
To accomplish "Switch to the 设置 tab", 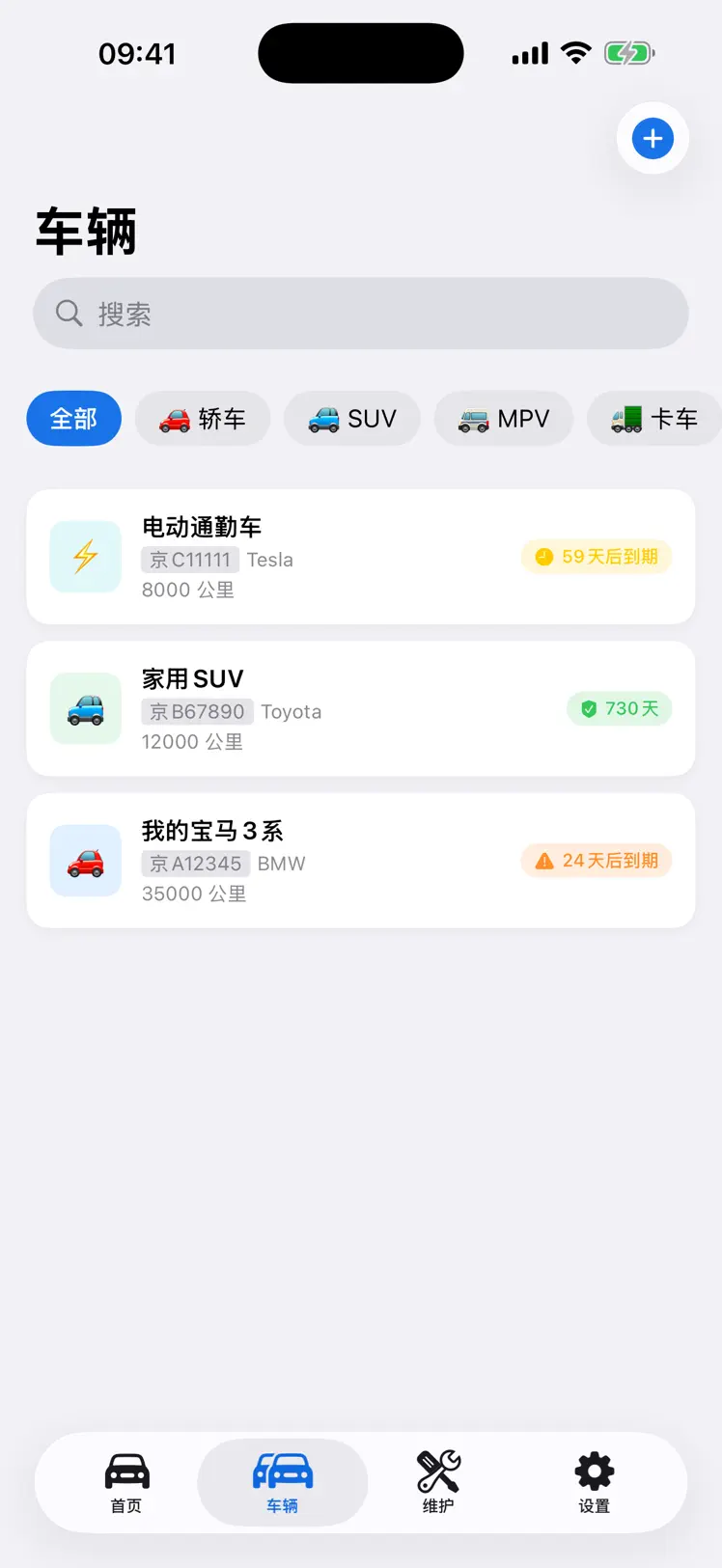I will [594, 1483].
